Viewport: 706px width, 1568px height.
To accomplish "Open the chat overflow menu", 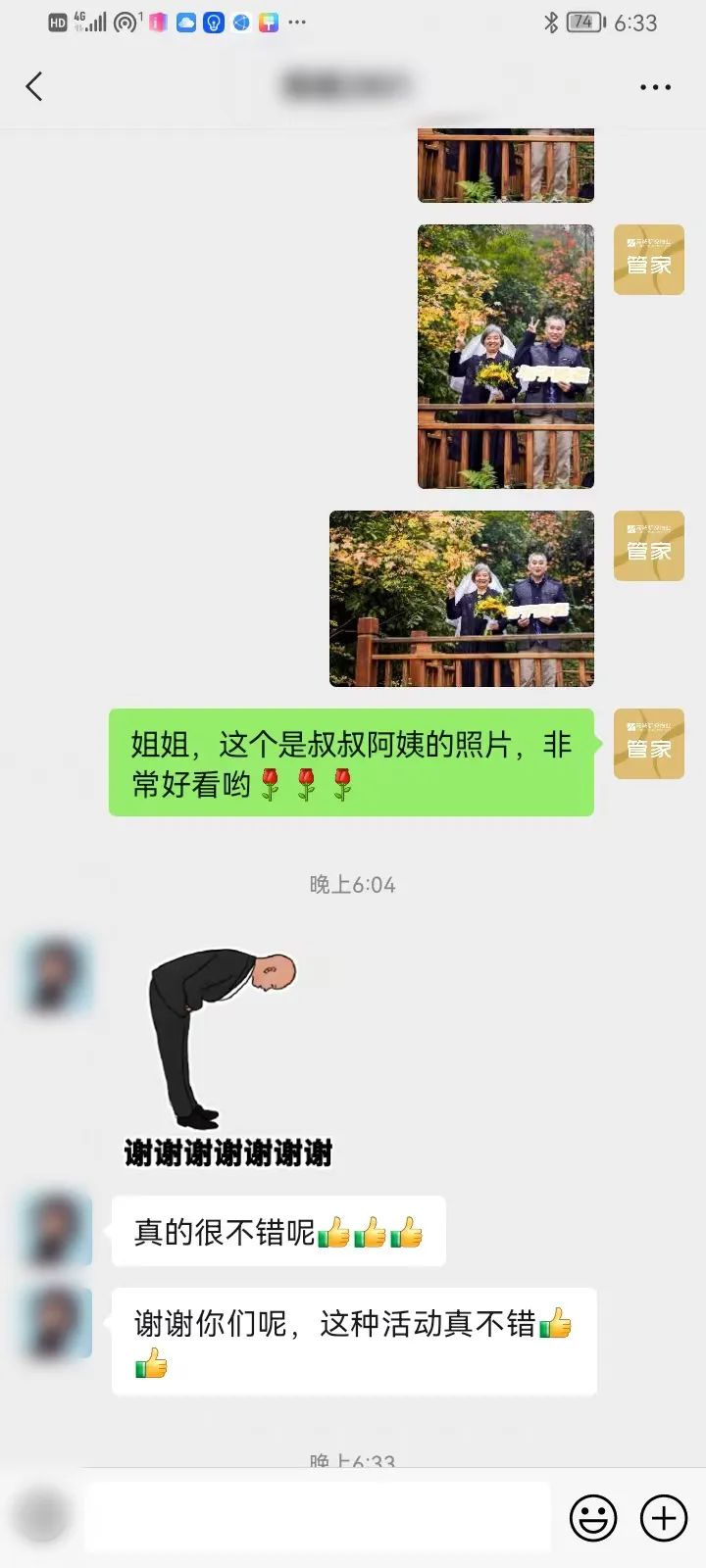I will 654,87.
